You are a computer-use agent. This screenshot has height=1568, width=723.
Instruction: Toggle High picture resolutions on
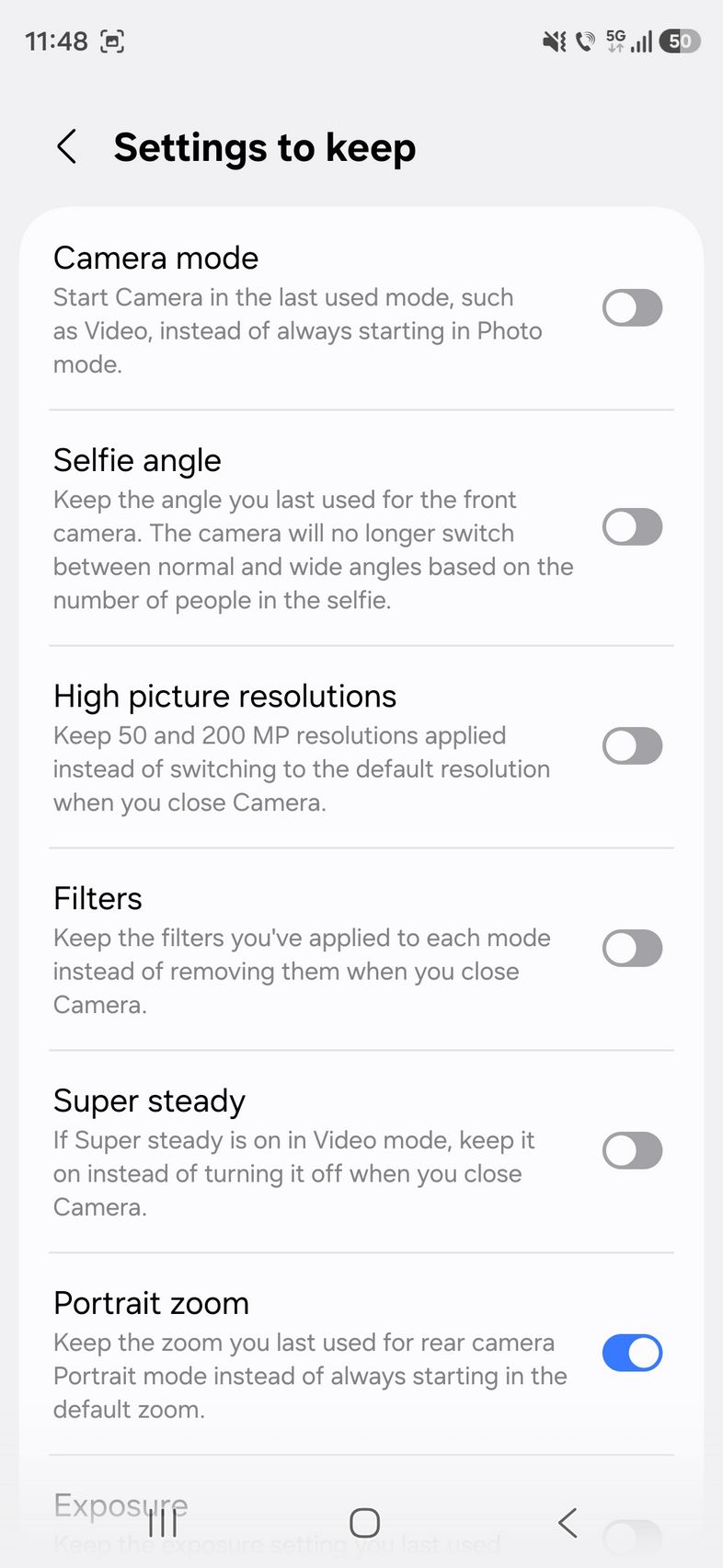point(632,746)
